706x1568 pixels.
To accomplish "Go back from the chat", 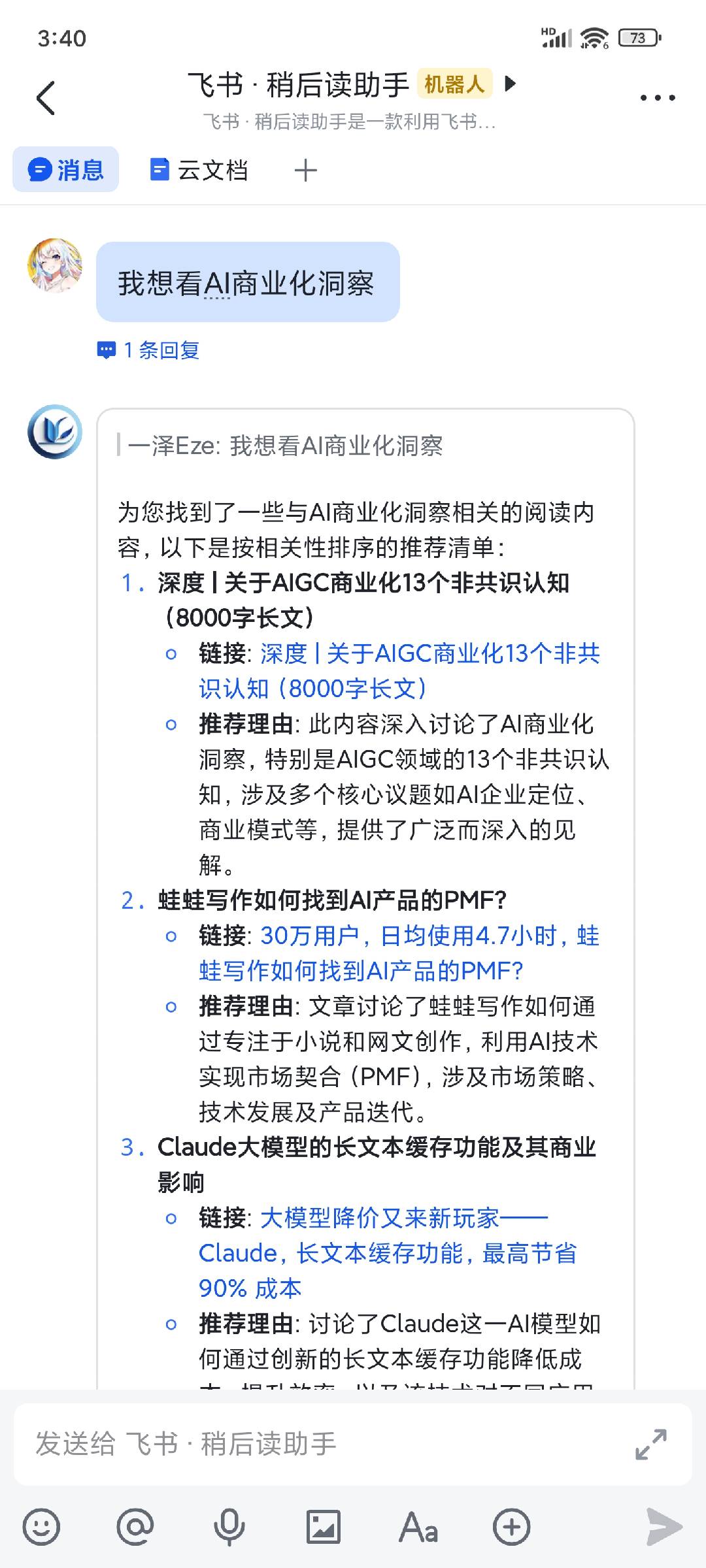I will coord(46,98).
